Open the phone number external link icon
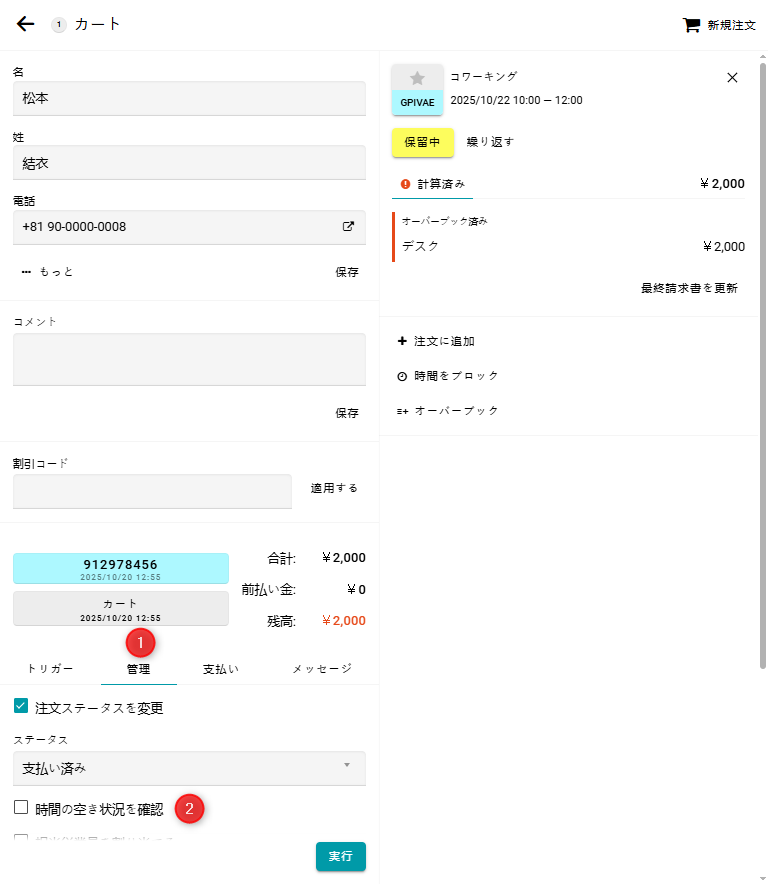The image size is (768, 884). [x=349, y=227]
